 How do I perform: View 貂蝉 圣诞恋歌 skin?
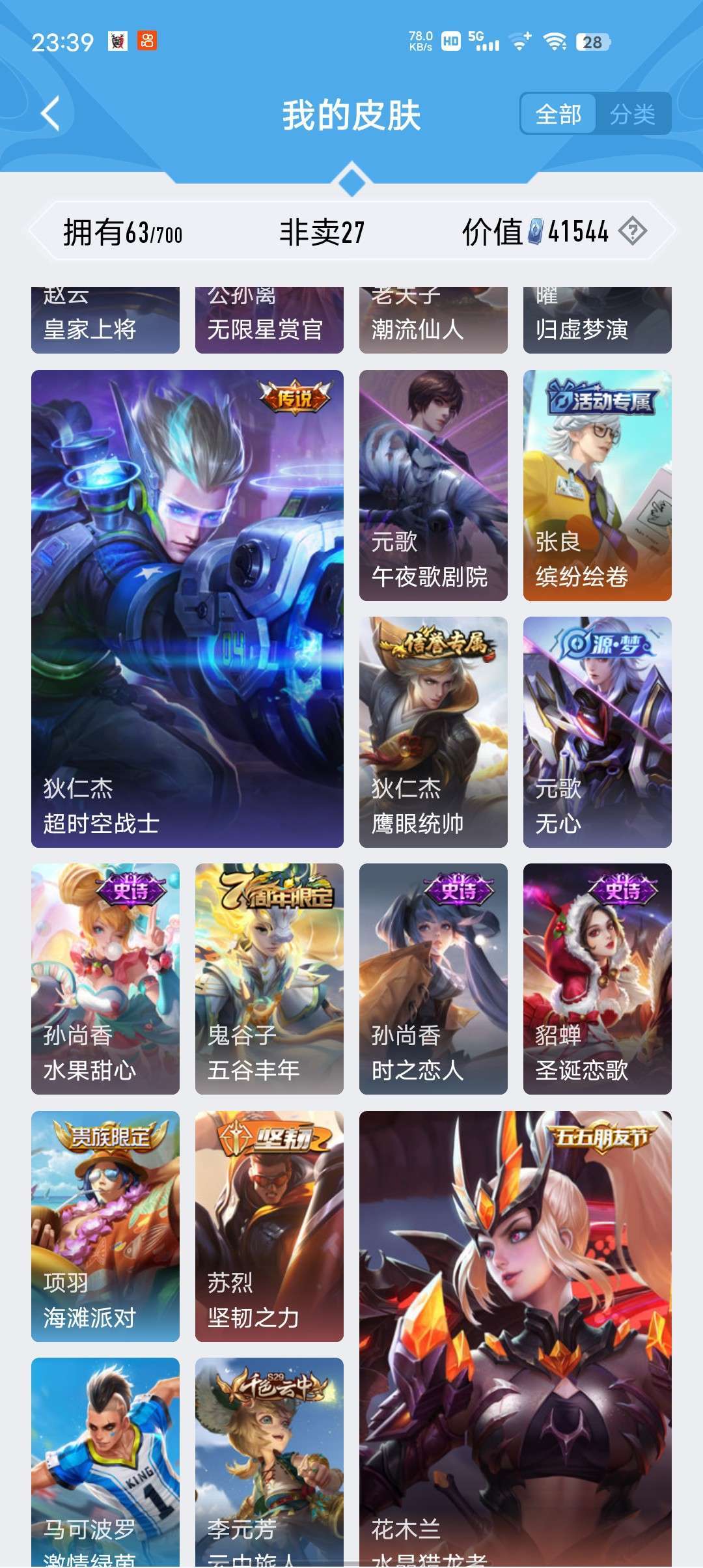[x=598, y=979]
